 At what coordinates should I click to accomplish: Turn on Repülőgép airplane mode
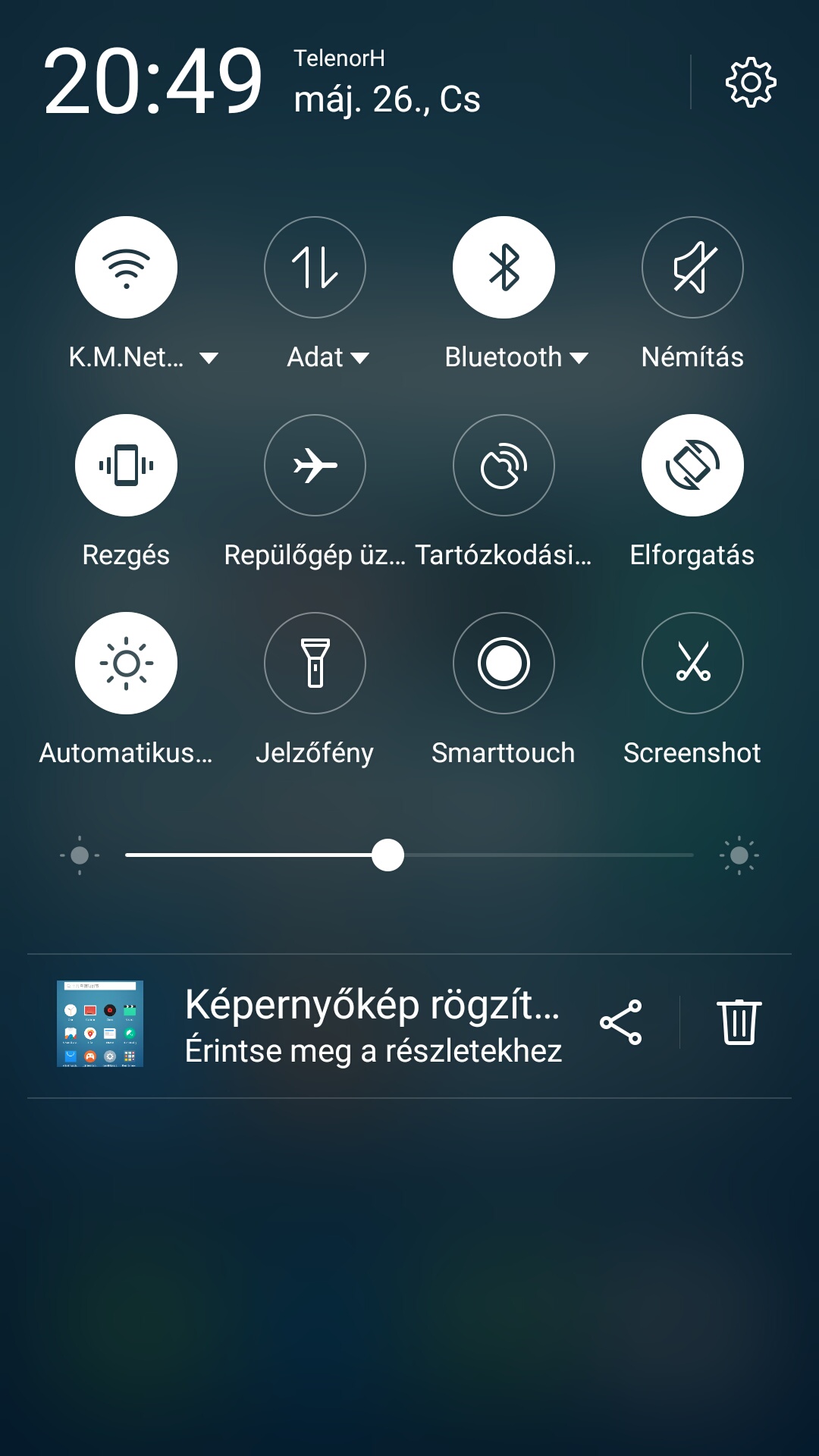[x=315, y=465]
